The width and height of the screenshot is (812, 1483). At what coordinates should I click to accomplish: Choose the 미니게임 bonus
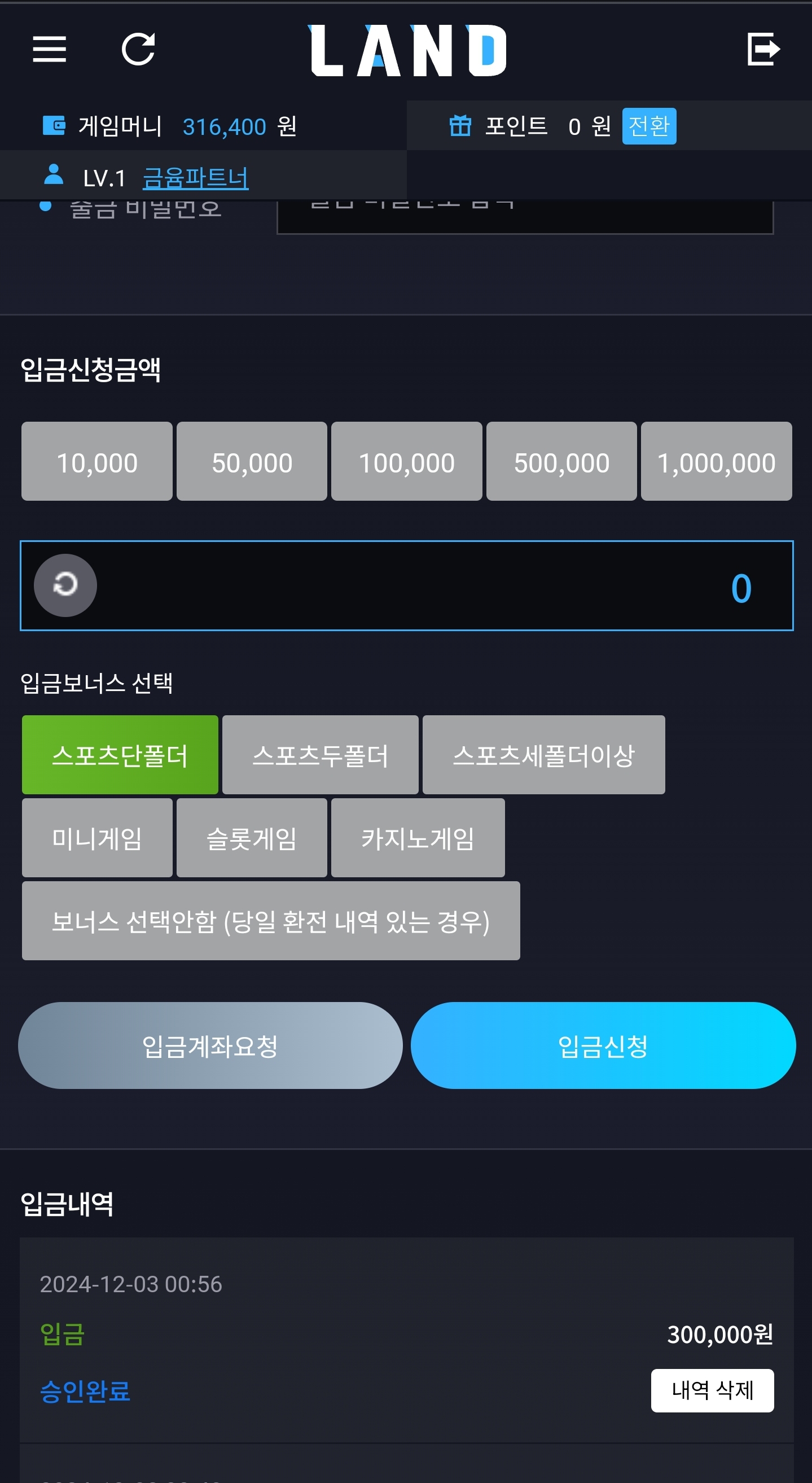pyautogui.click(x=96, y=838)
